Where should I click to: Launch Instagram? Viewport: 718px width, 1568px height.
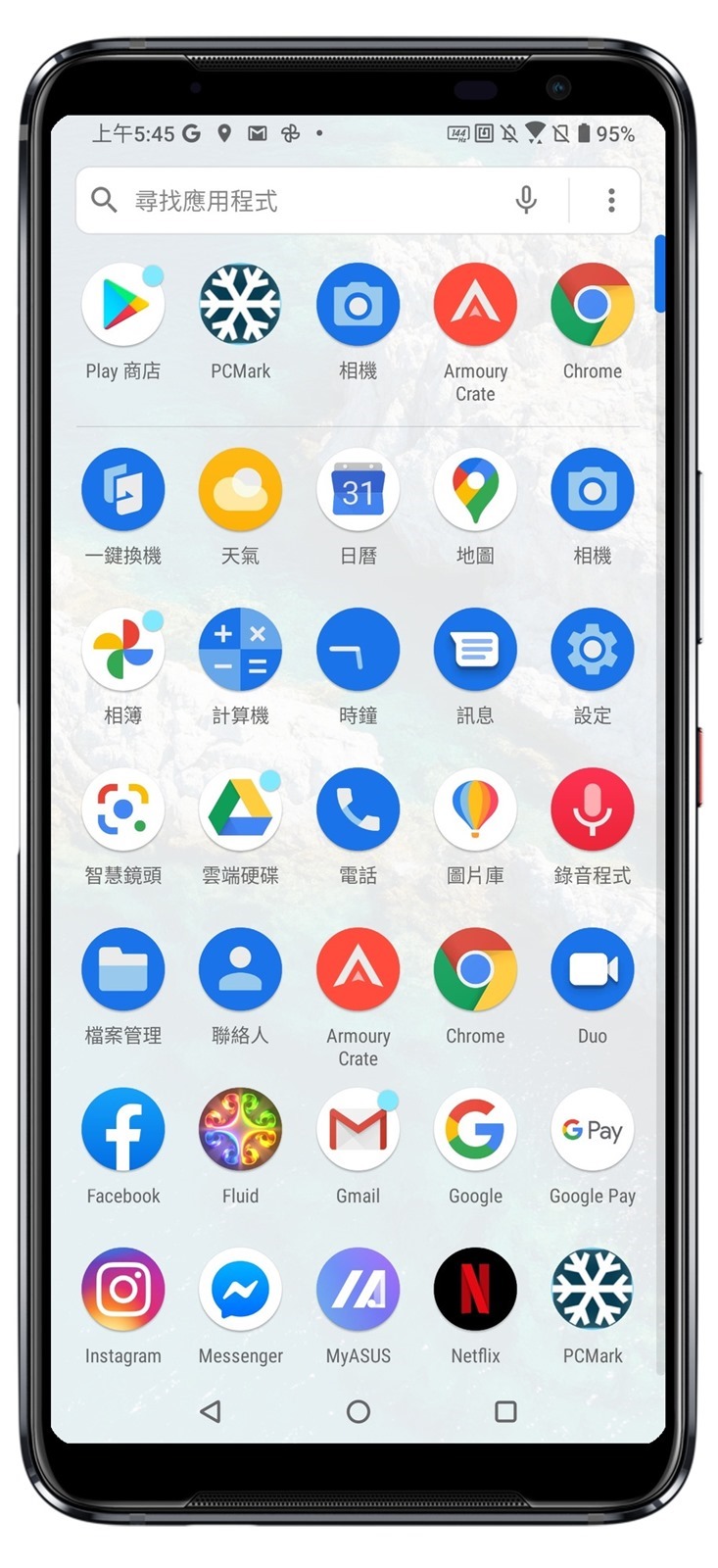tap(122, 1289)
